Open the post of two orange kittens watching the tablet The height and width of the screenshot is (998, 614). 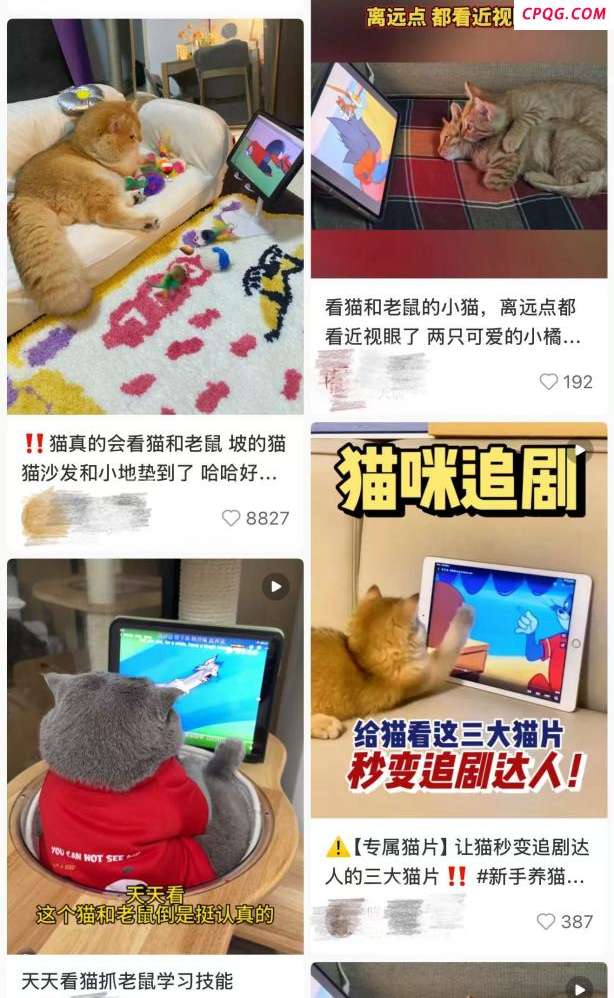pos(458,140)
